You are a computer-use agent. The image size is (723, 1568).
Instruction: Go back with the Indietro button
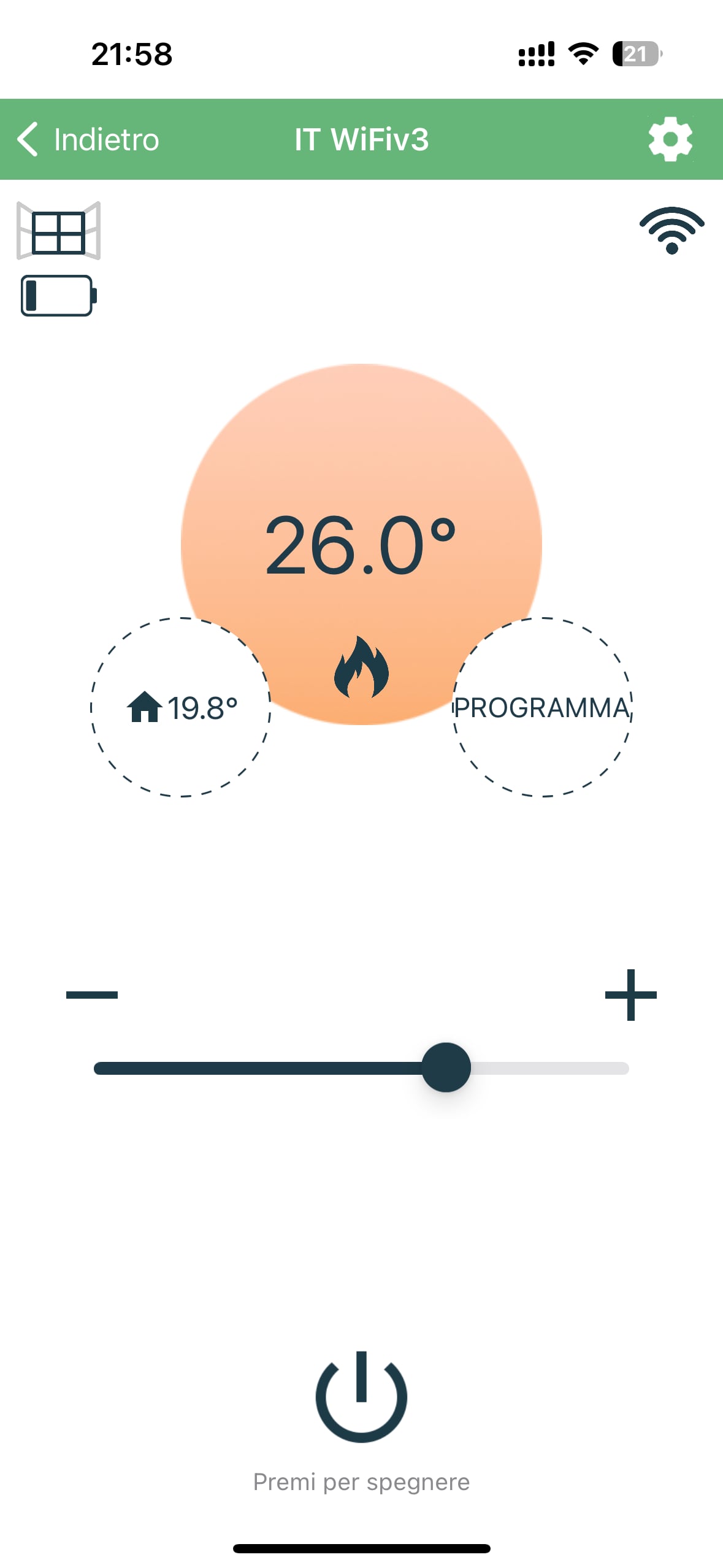click(x=88, y=139)
